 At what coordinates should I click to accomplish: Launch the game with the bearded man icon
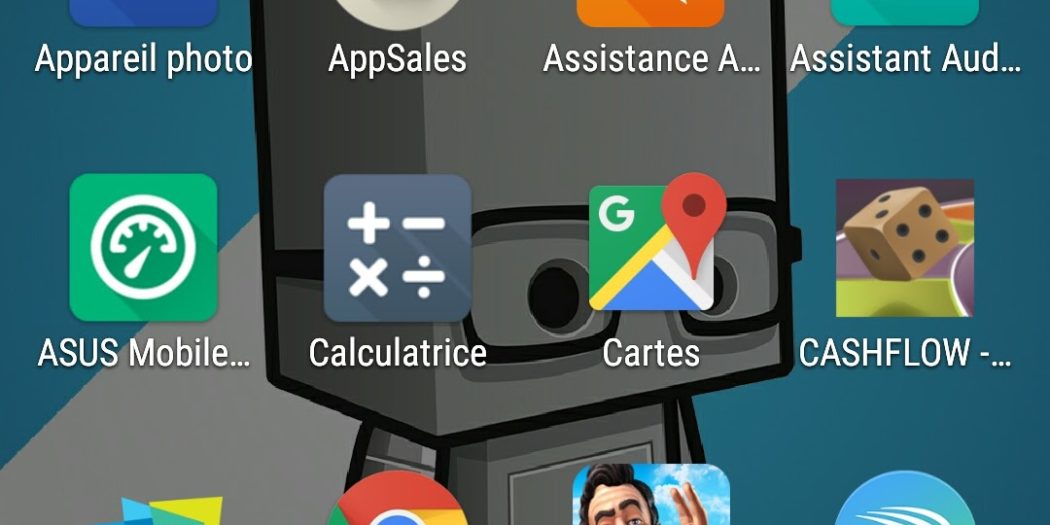pos(651,498)
